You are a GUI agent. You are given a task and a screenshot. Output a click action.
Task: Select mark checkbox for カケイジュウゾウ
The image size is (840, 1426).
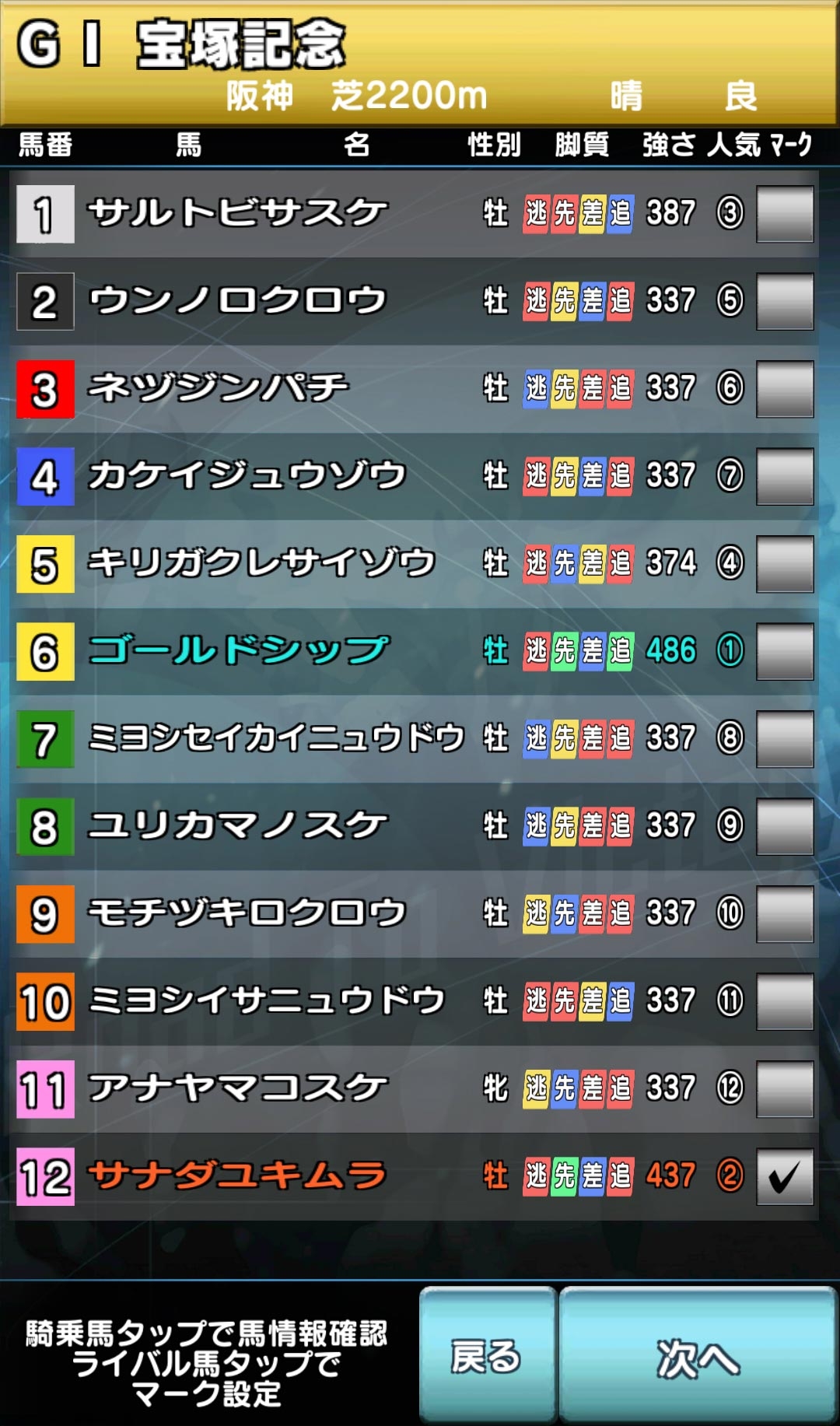[785, 476]
